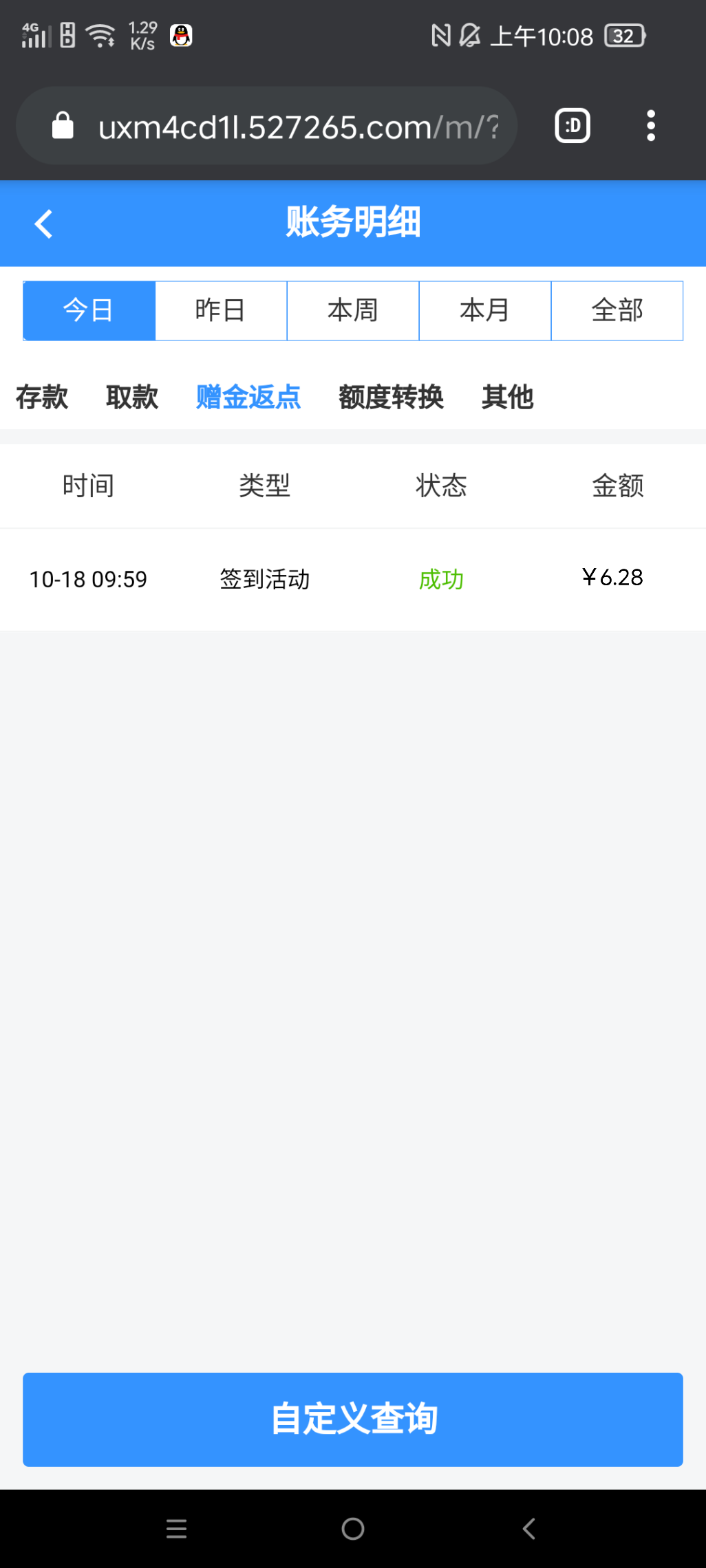Screen dimensions: 706x1568
Task: Switch to the 本周 date filter
Action: (353, 311)
